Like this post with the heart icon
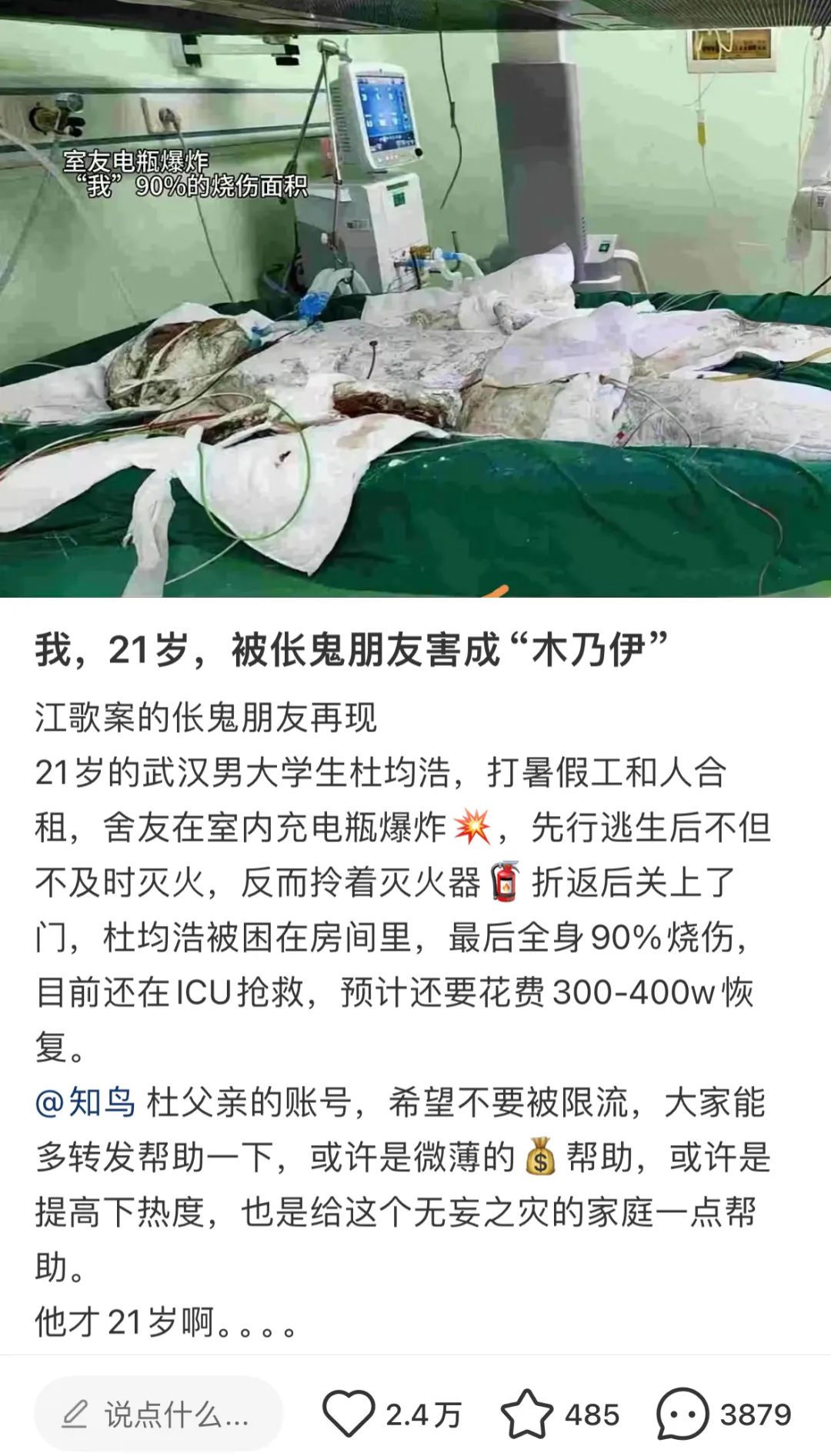This screenshot has height=1456, width=831. pyautogui.click(x=349, y=1414)
